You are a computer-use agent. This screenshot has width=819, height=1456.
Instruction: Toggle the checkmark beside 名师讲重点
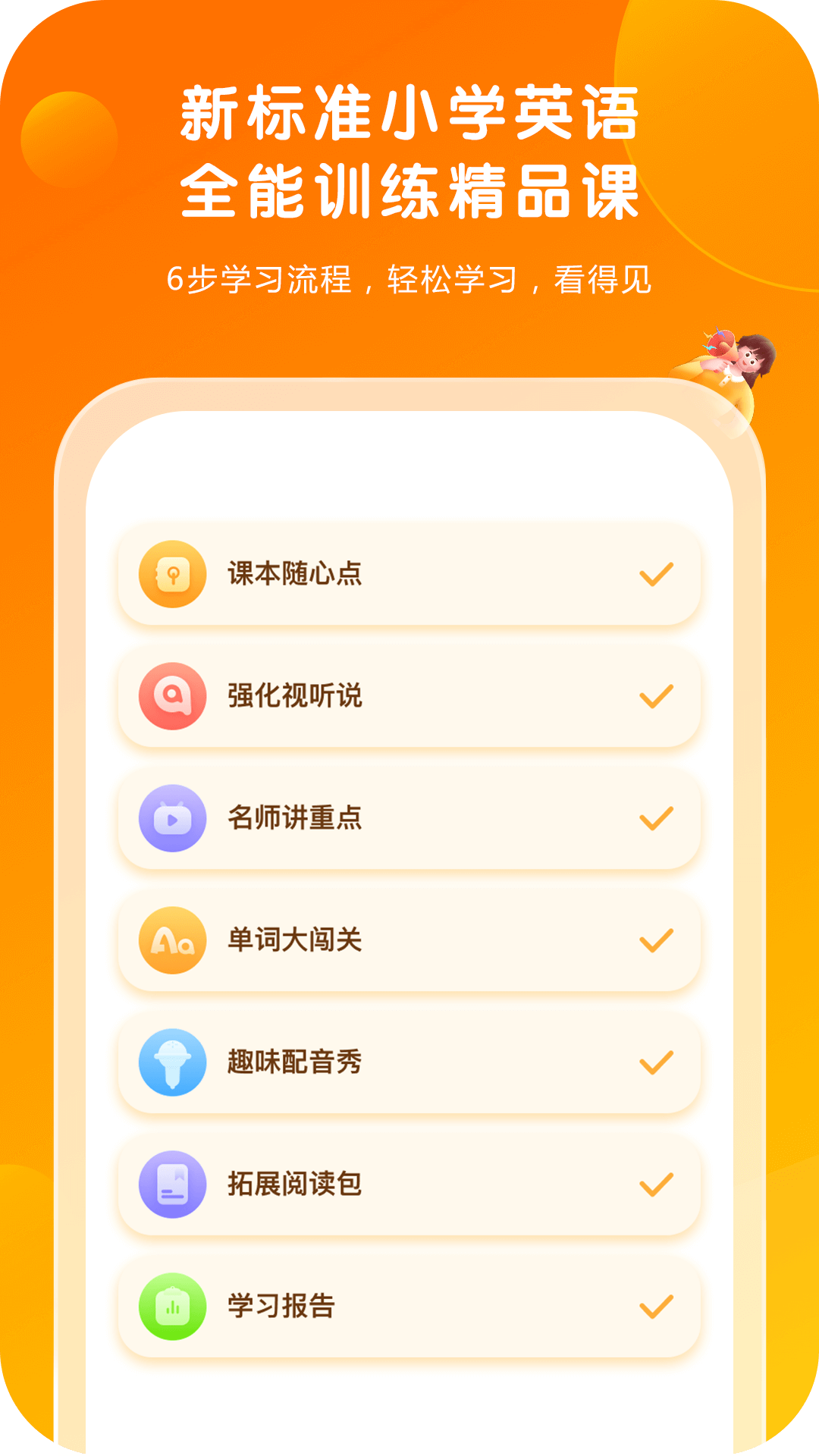point(657,820)
